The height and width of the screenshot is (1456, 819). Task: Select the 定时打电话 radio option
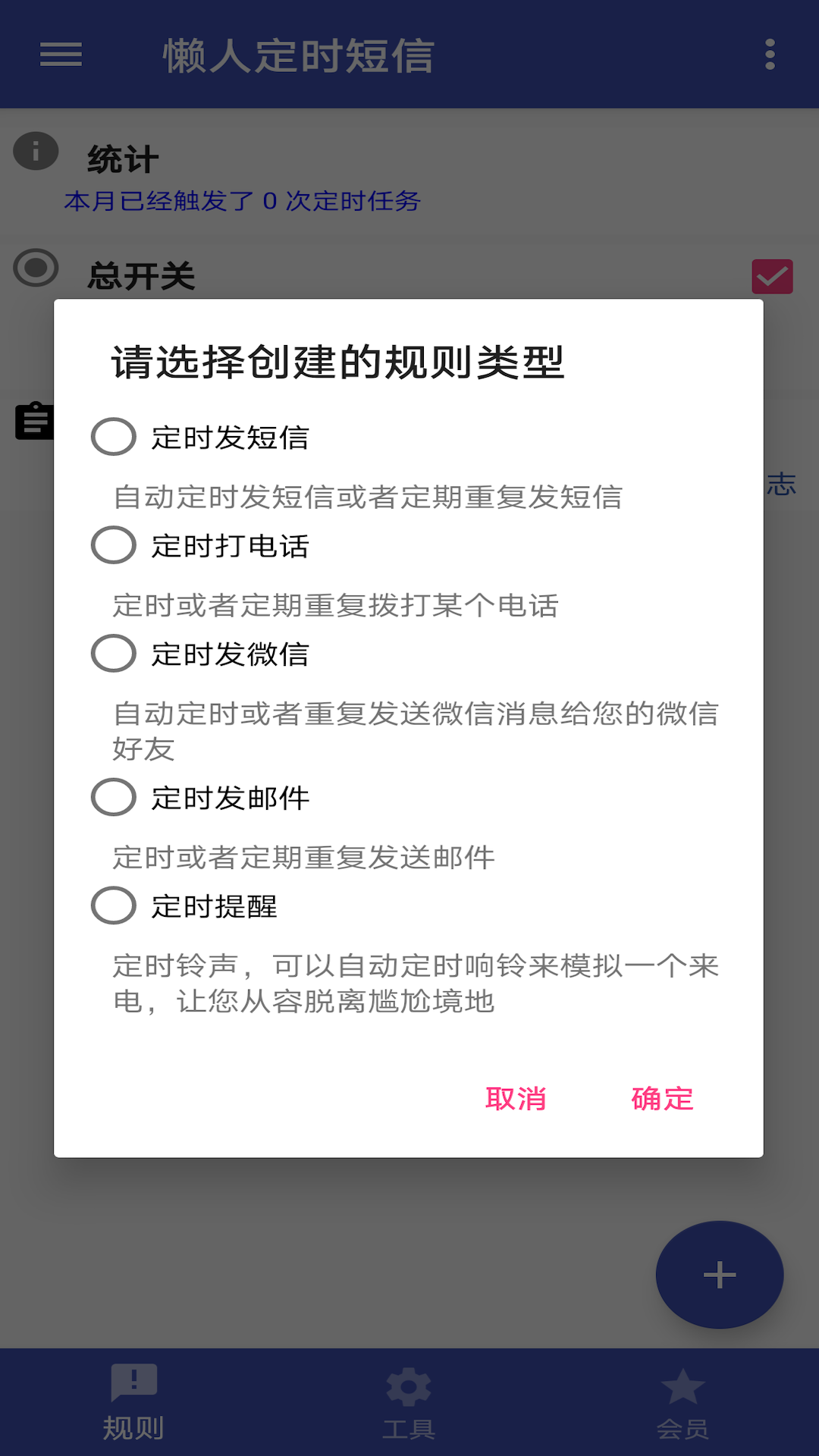[112, 544]
